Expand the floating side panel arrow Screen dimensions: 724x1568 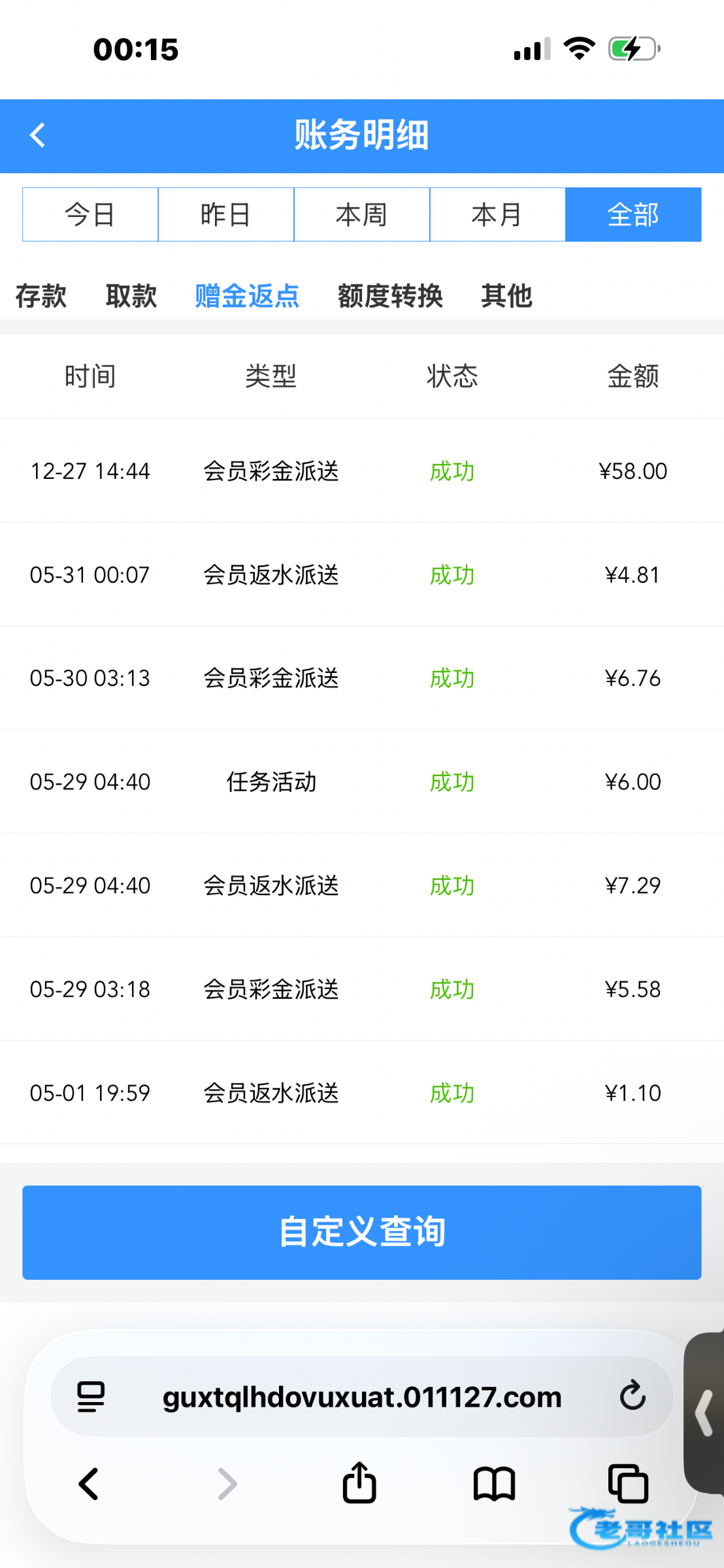[704, 1413]
